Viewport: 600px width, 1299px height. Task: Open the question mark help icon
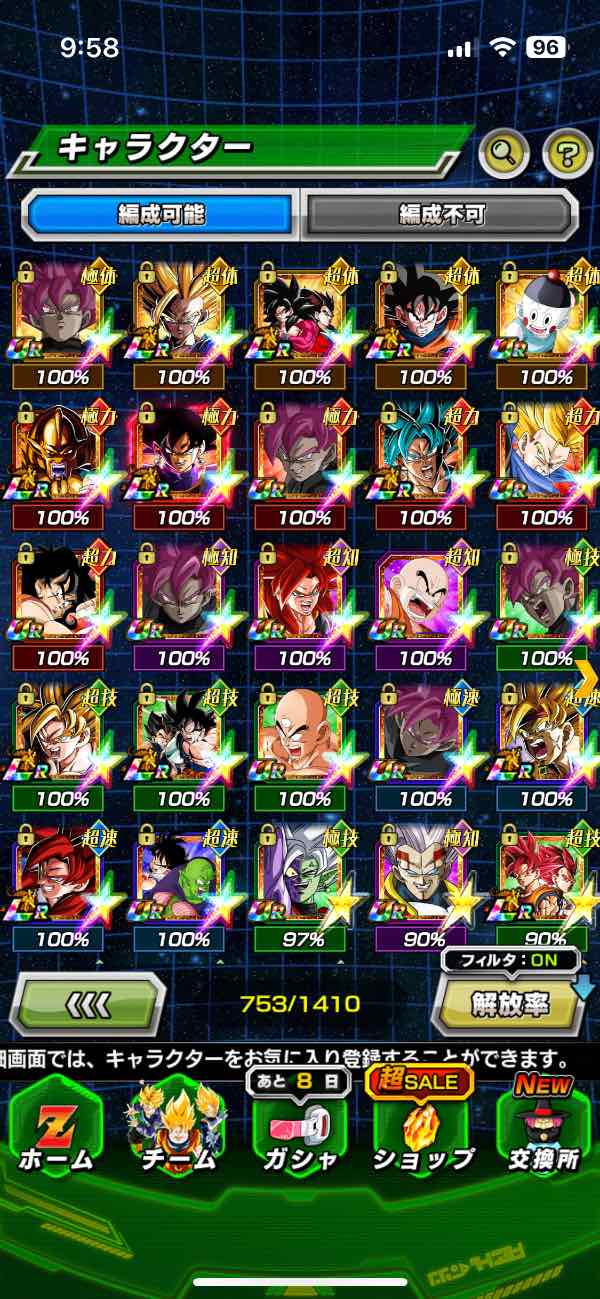pyautogui.click(x=567, y=153)
